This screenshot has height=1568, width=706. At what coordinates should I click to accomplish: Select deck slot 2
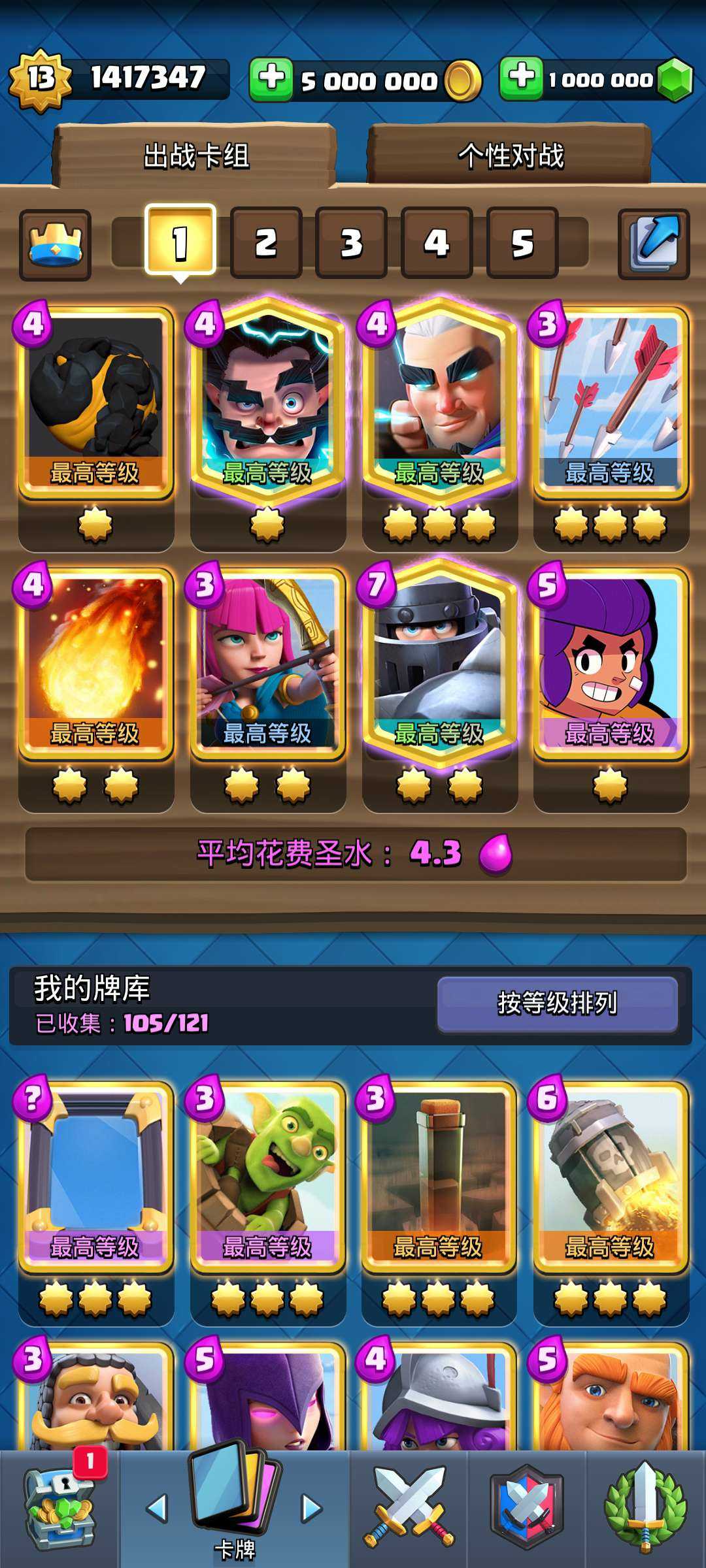[265, 243]
